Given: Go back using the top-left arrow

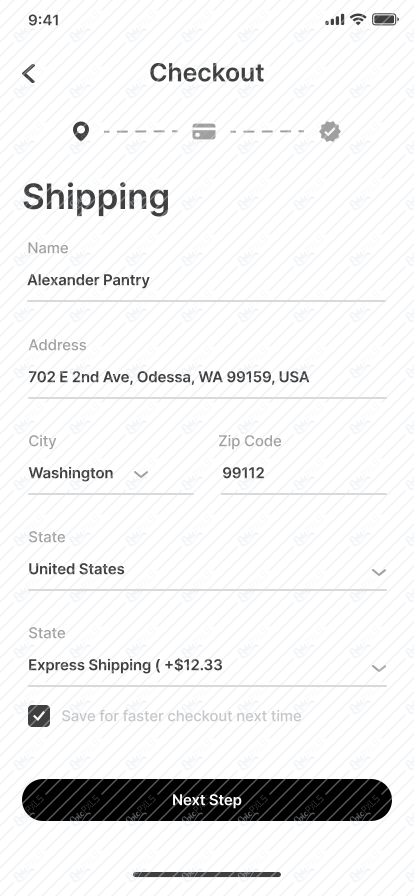Looking at the screenshot, I should [29, 74].
